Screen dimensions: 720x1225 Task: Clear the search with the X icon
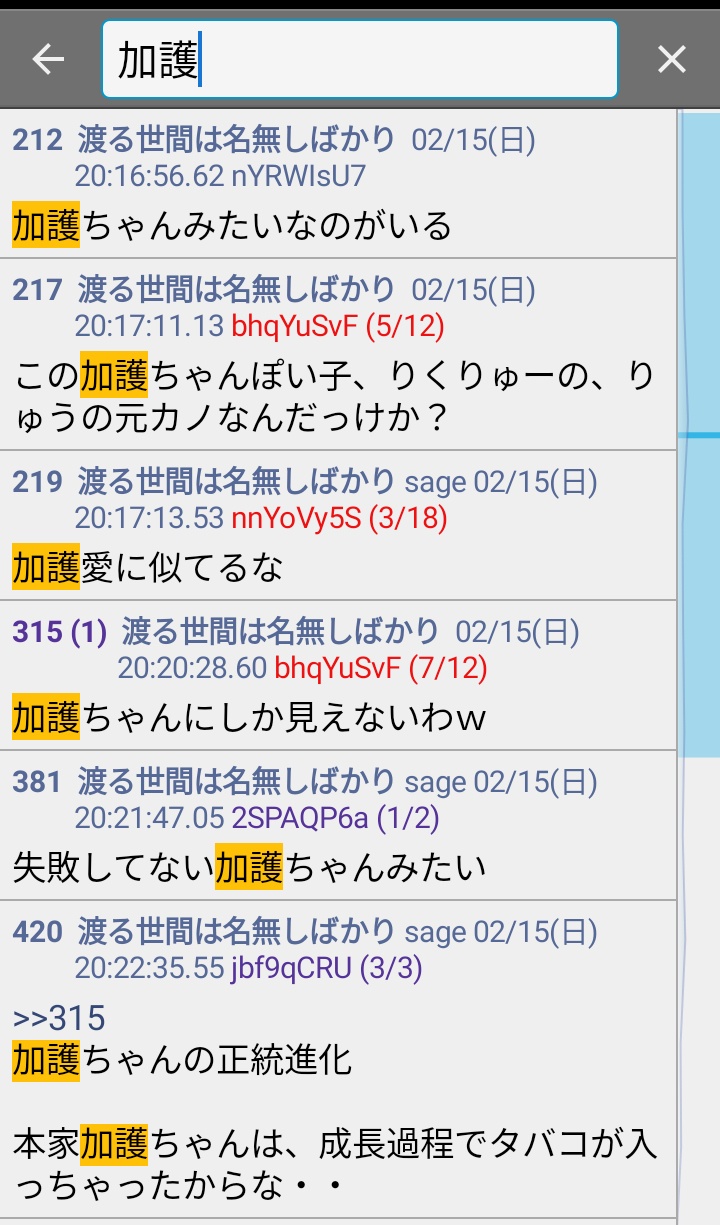pos(672,60)
